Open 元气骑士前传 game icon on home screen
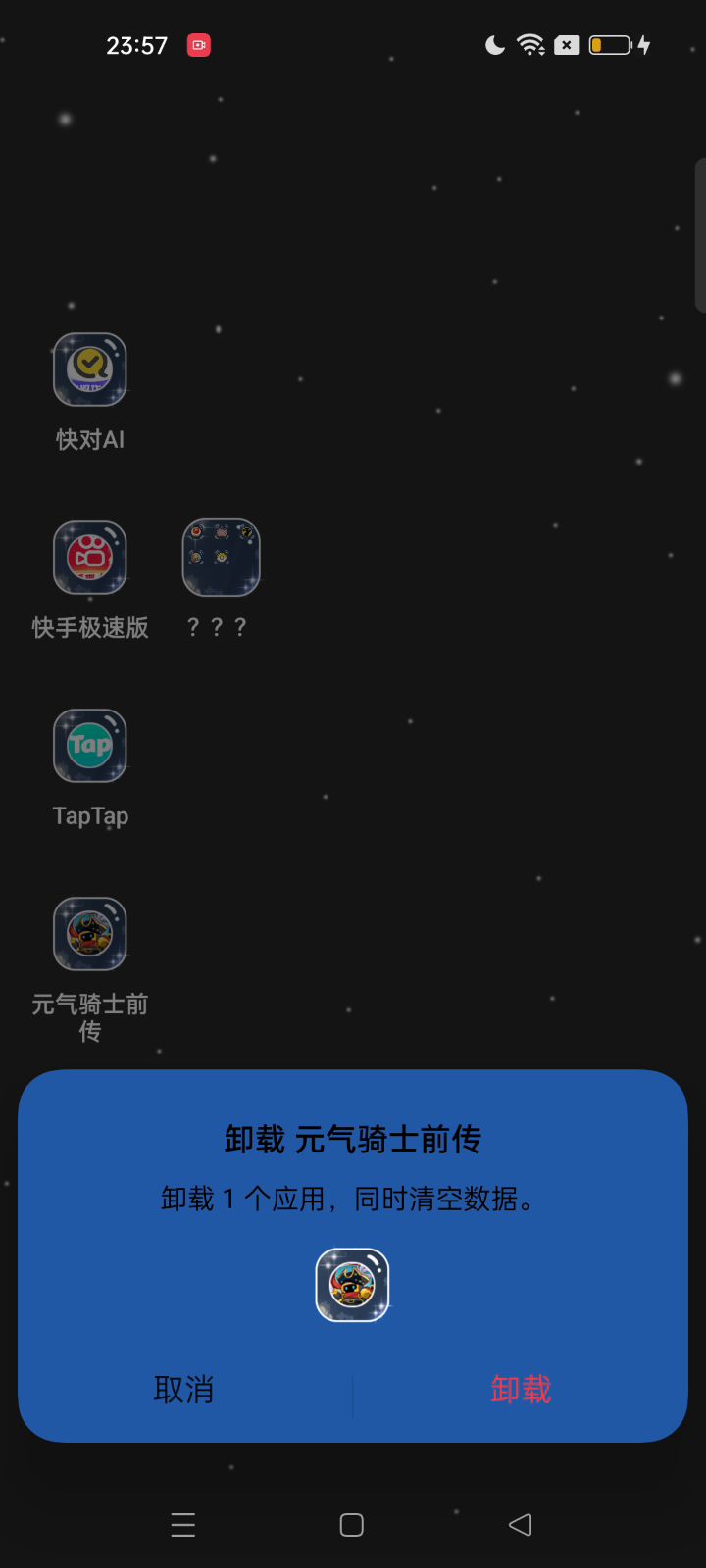 pyautogui.click(x=90, y=934)
